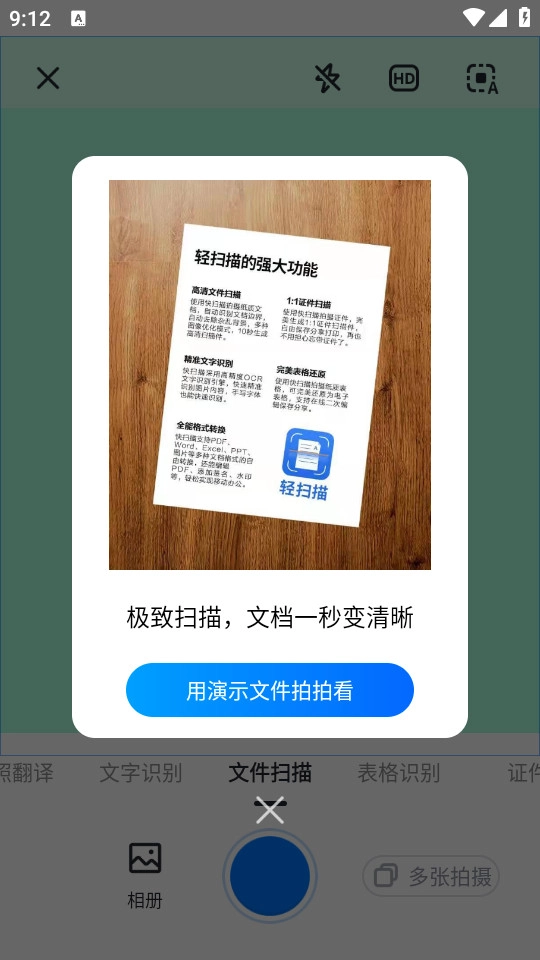This screenshot has width=540, height=960.
Task: Close the scanner with the top X
Action: click(x=48, y=78)
